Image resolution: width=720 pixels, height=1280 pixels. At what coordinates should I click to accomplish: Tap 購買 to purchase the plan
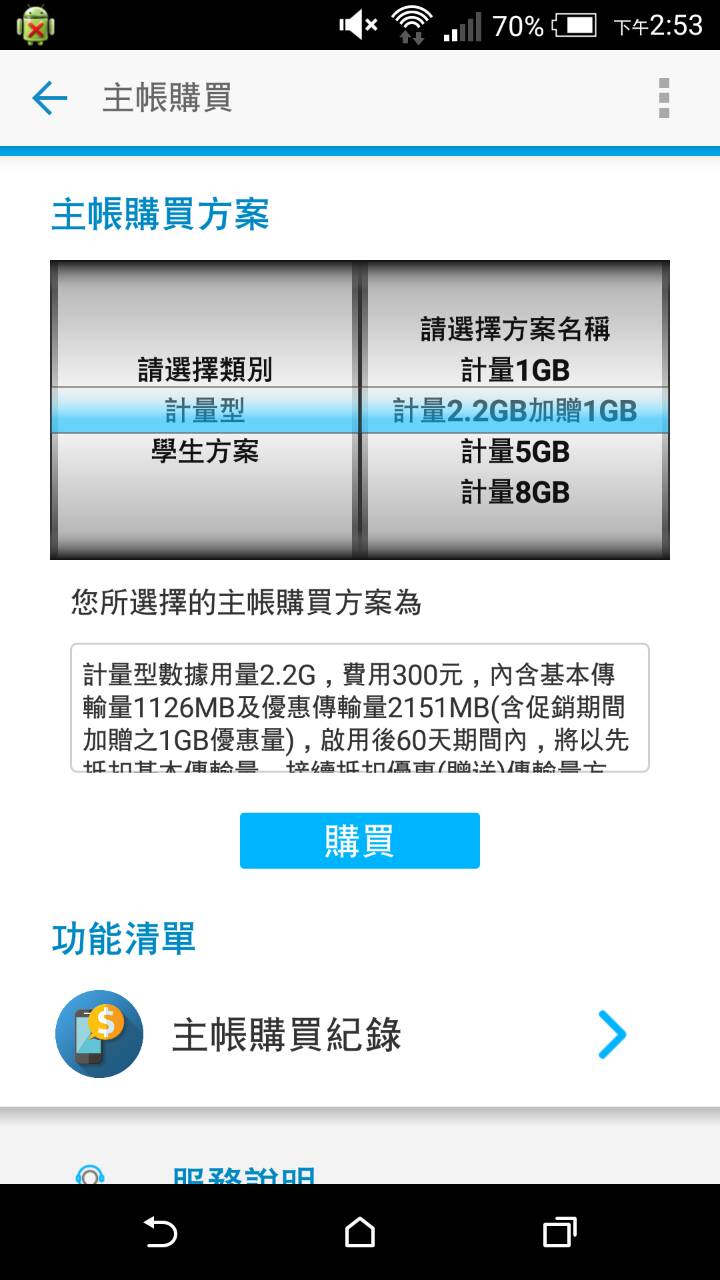click(x=359, y=841)
